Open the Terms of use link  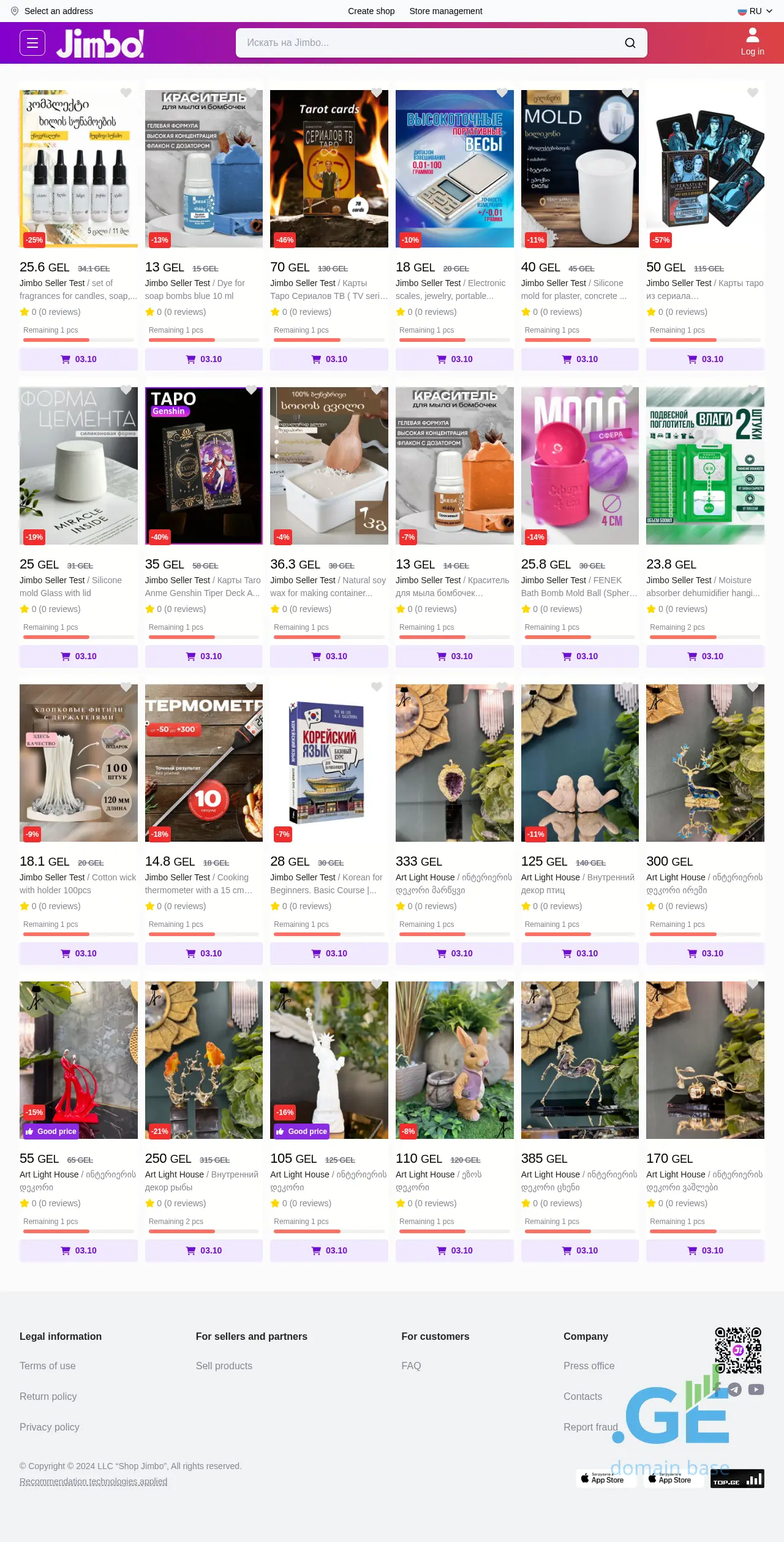point(48,1366)
